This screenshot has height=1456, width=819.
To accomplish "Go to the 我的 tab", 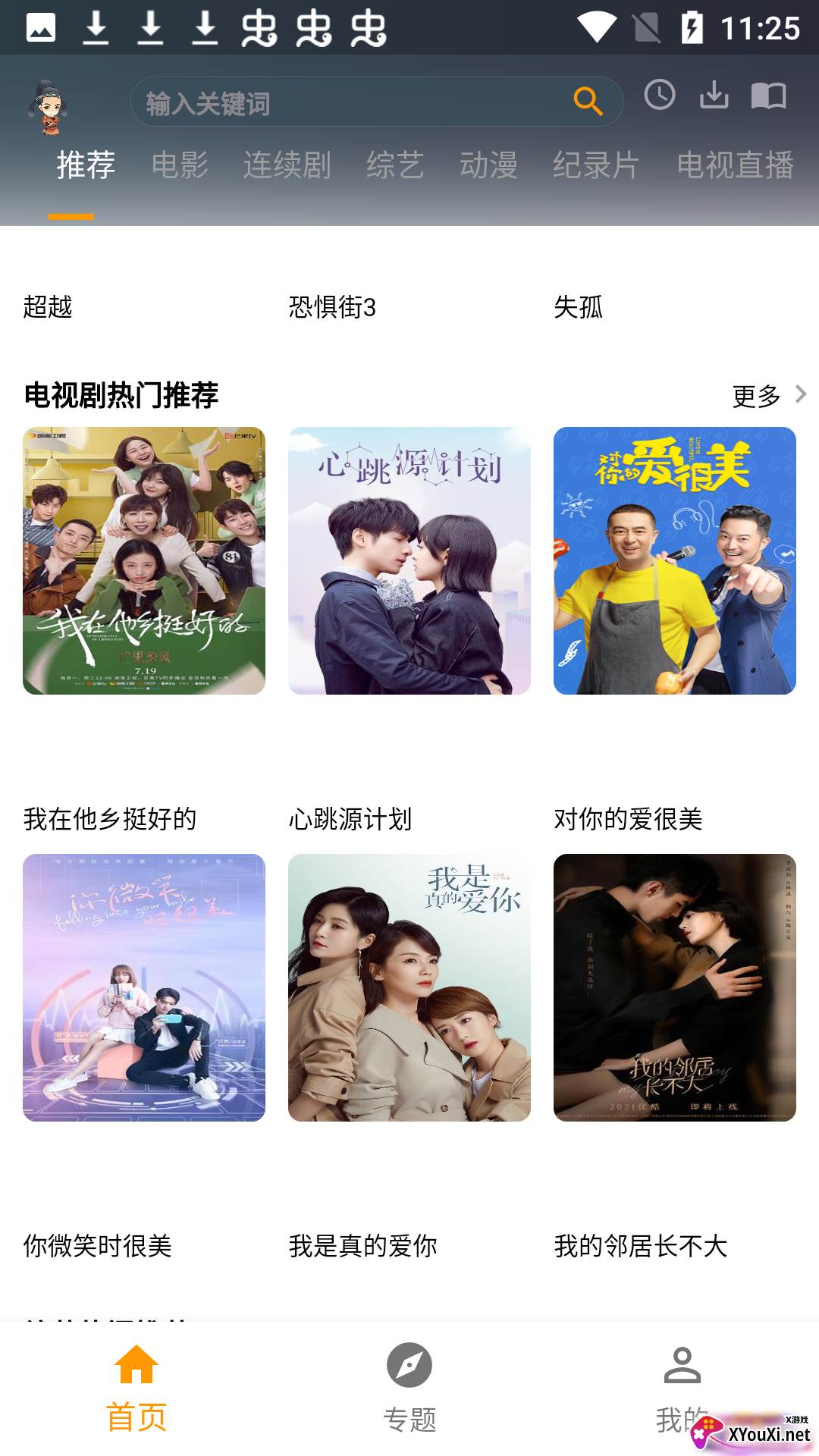I will 682,1386.
